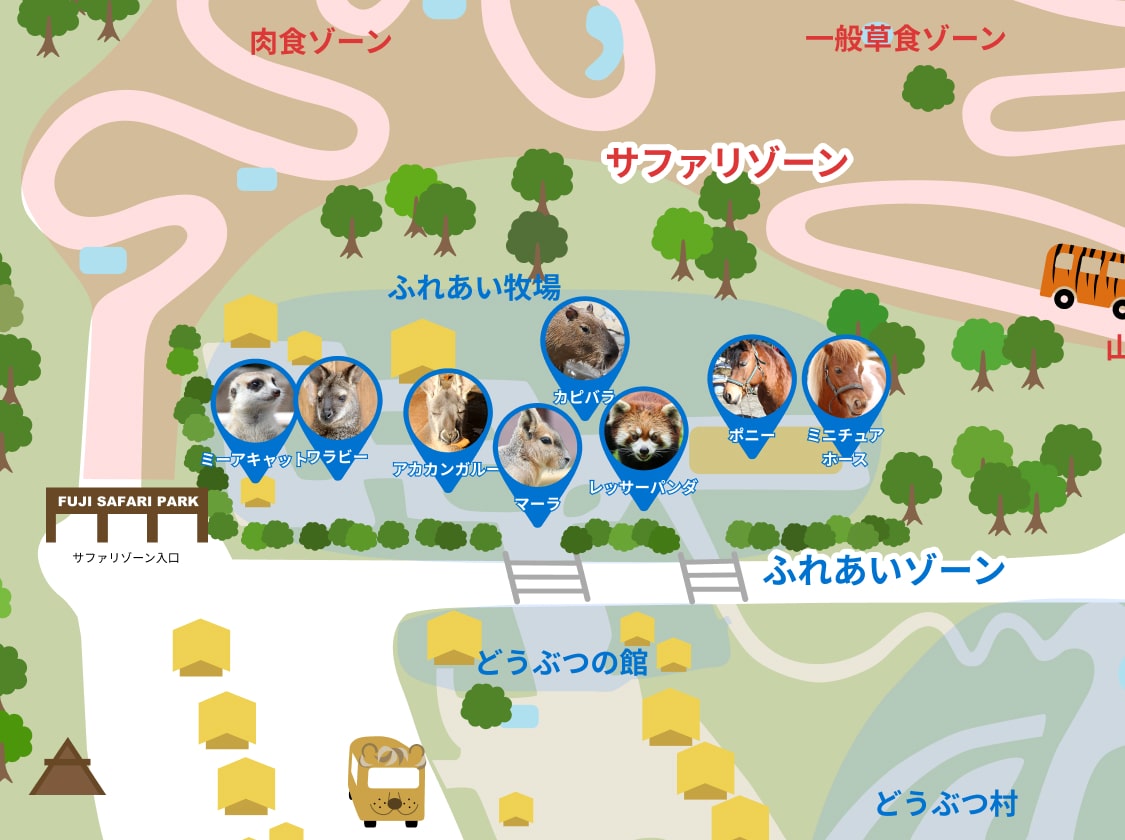Open the ミニチュアホース pin

click(846, 380)
